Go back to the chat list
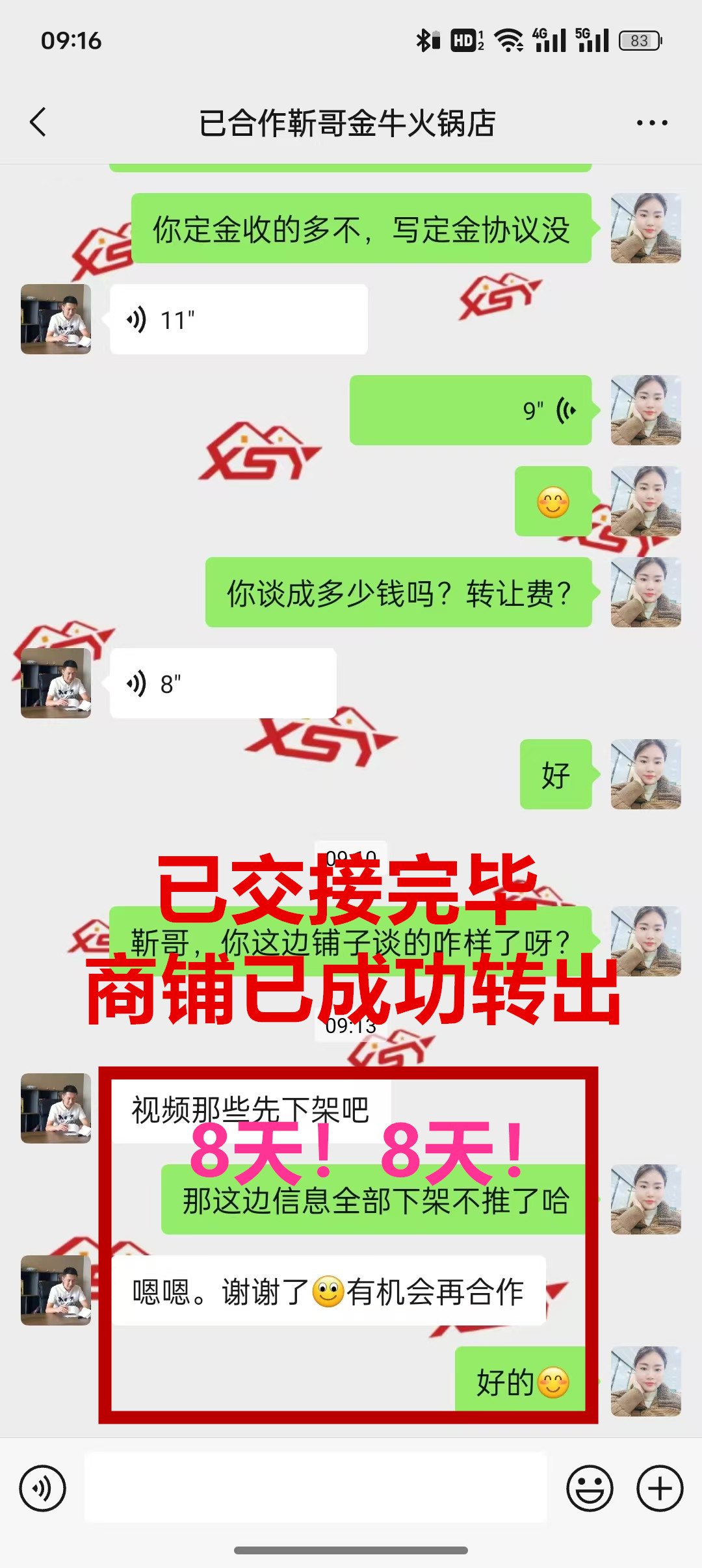This screenshot has height=1568, width=702. pos(38,122)
